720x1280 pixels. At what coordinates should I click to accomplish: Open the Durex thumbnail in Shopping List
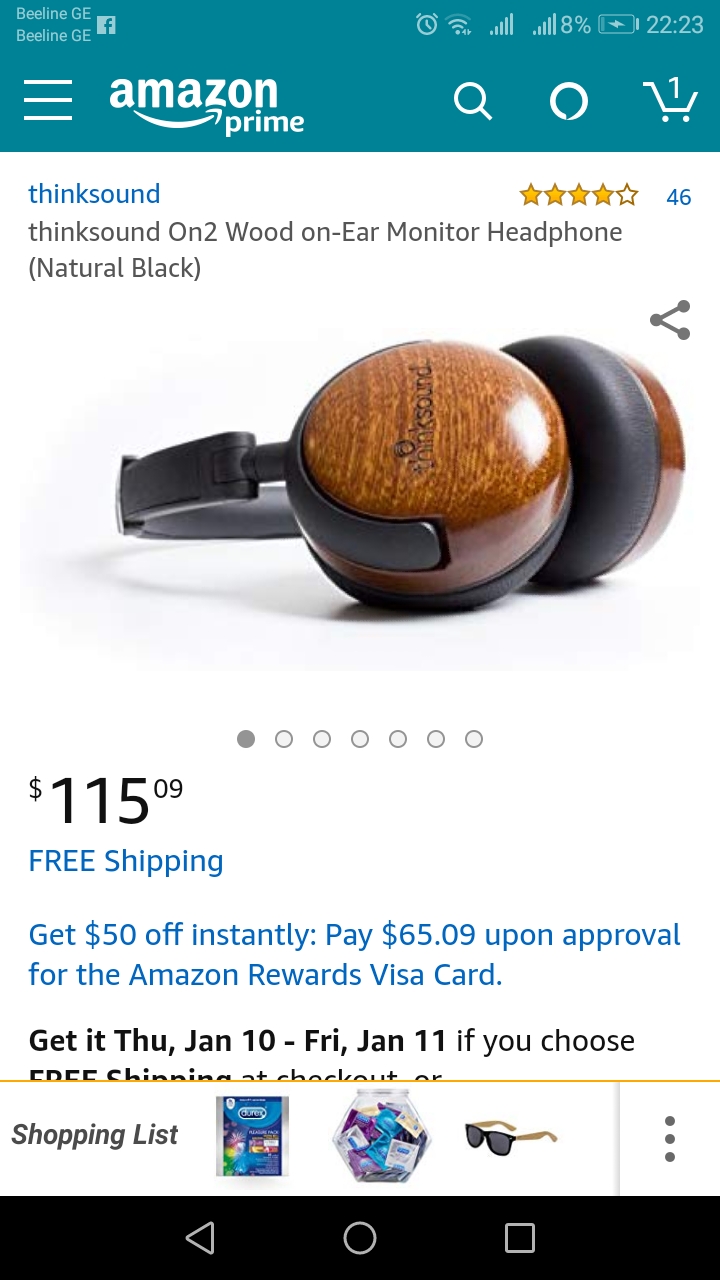251,1137
